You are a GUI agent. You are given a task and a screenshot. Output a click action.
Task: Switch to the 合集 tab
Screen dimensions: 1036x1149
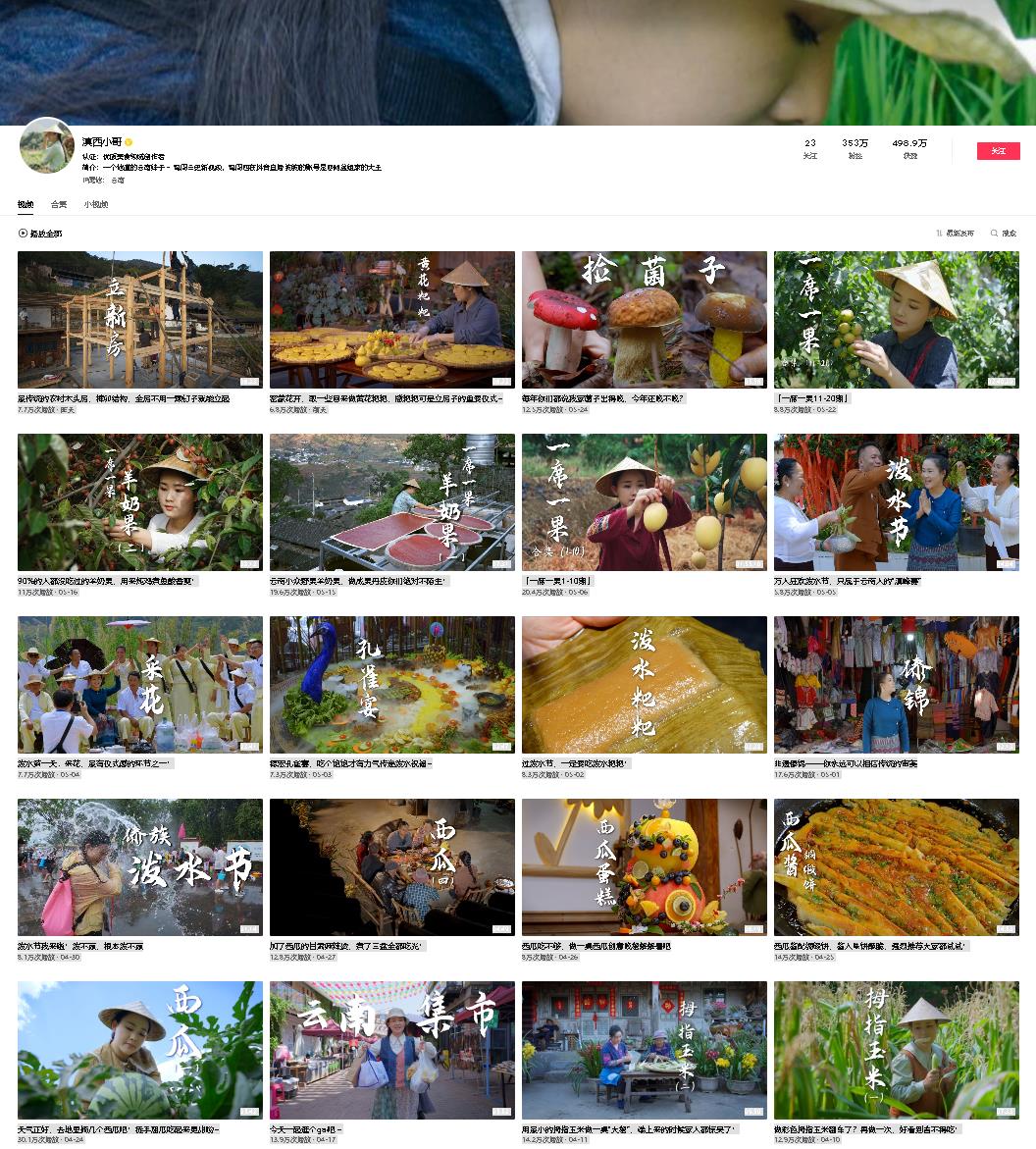[59, 205]
